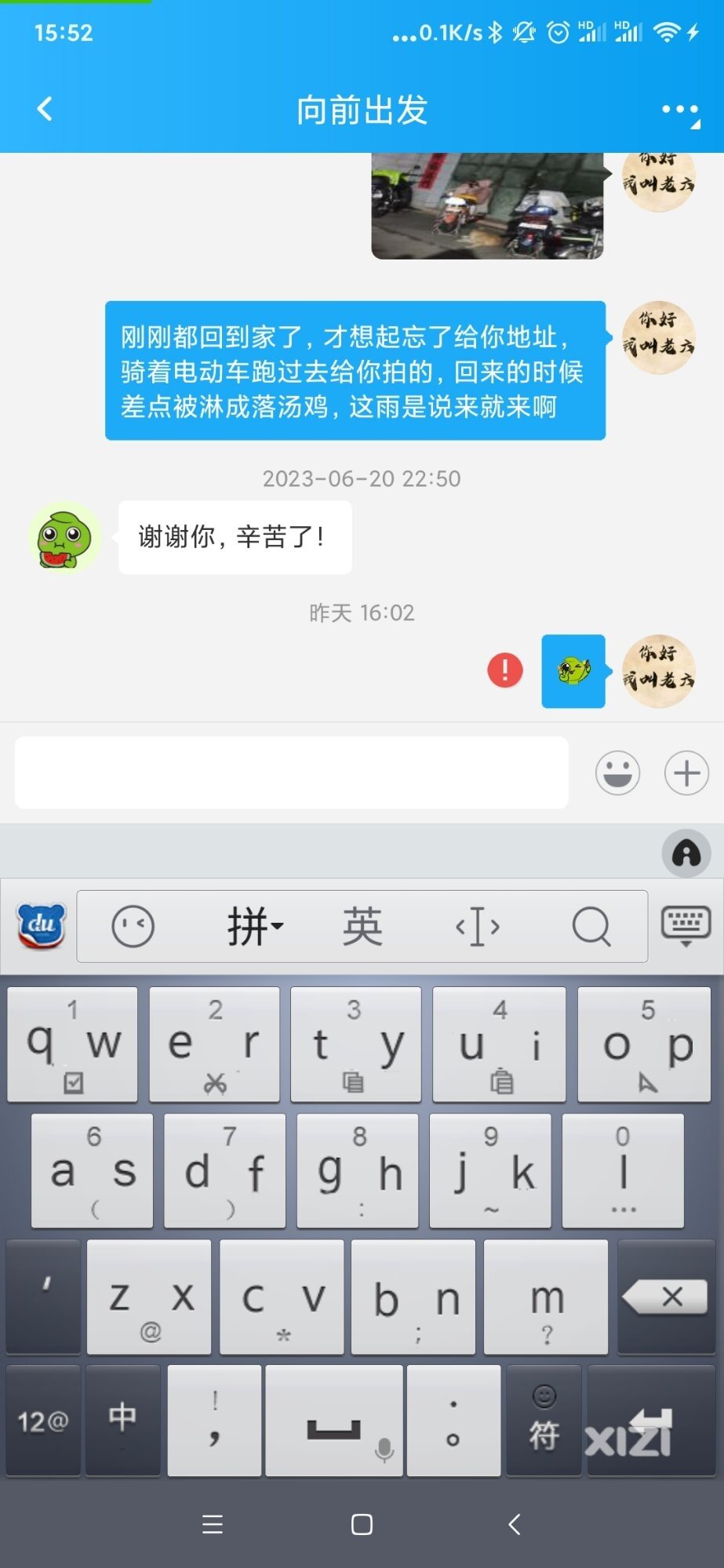Viewport: 724px width, 1568px height.
Task: Open the green frog contact avatar
Action: pos(64,538)
